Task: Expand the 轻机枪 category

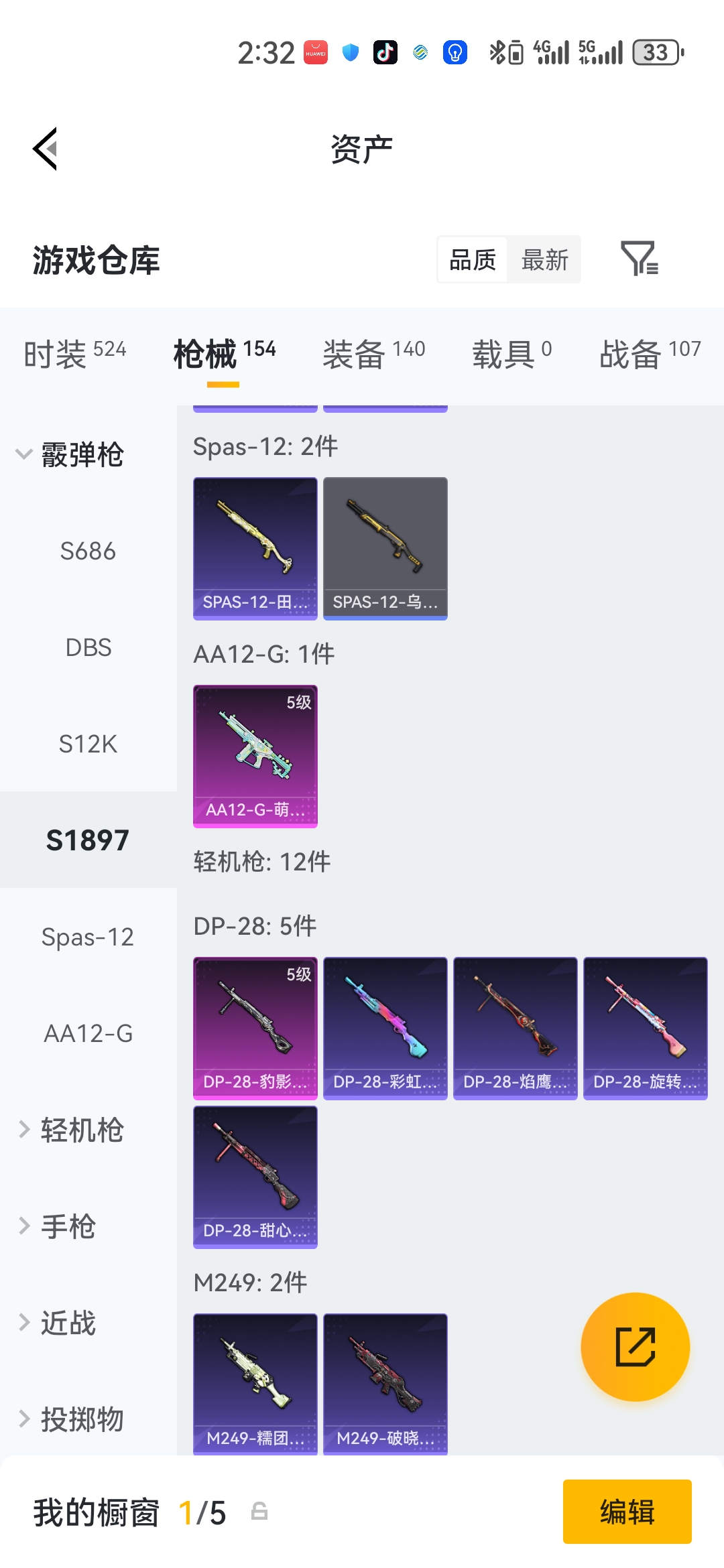Action: tap(70, 1130)
